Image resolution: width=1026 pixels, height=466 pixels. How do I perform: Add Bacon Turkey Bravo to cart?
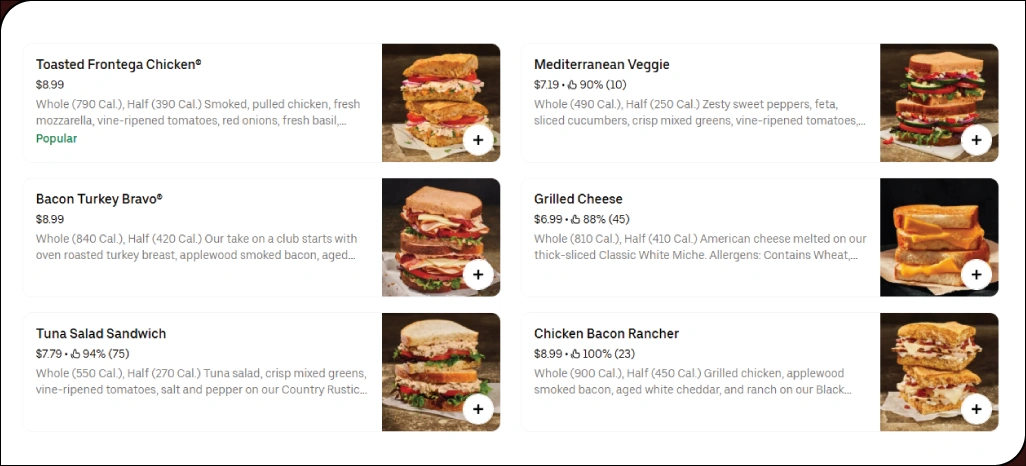[478, 274]
